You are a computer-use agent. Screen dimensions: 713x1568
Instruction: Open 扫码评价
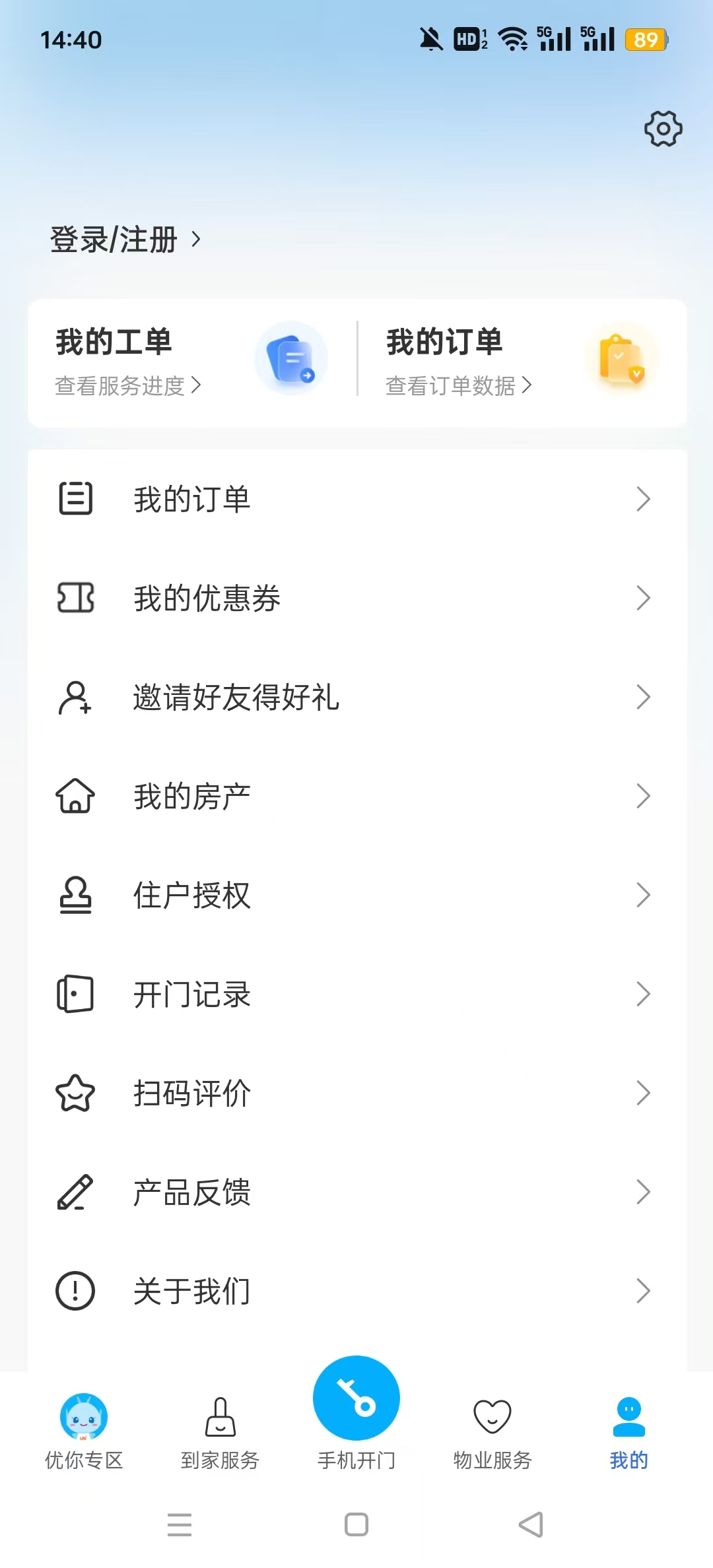coord(356,1093)
